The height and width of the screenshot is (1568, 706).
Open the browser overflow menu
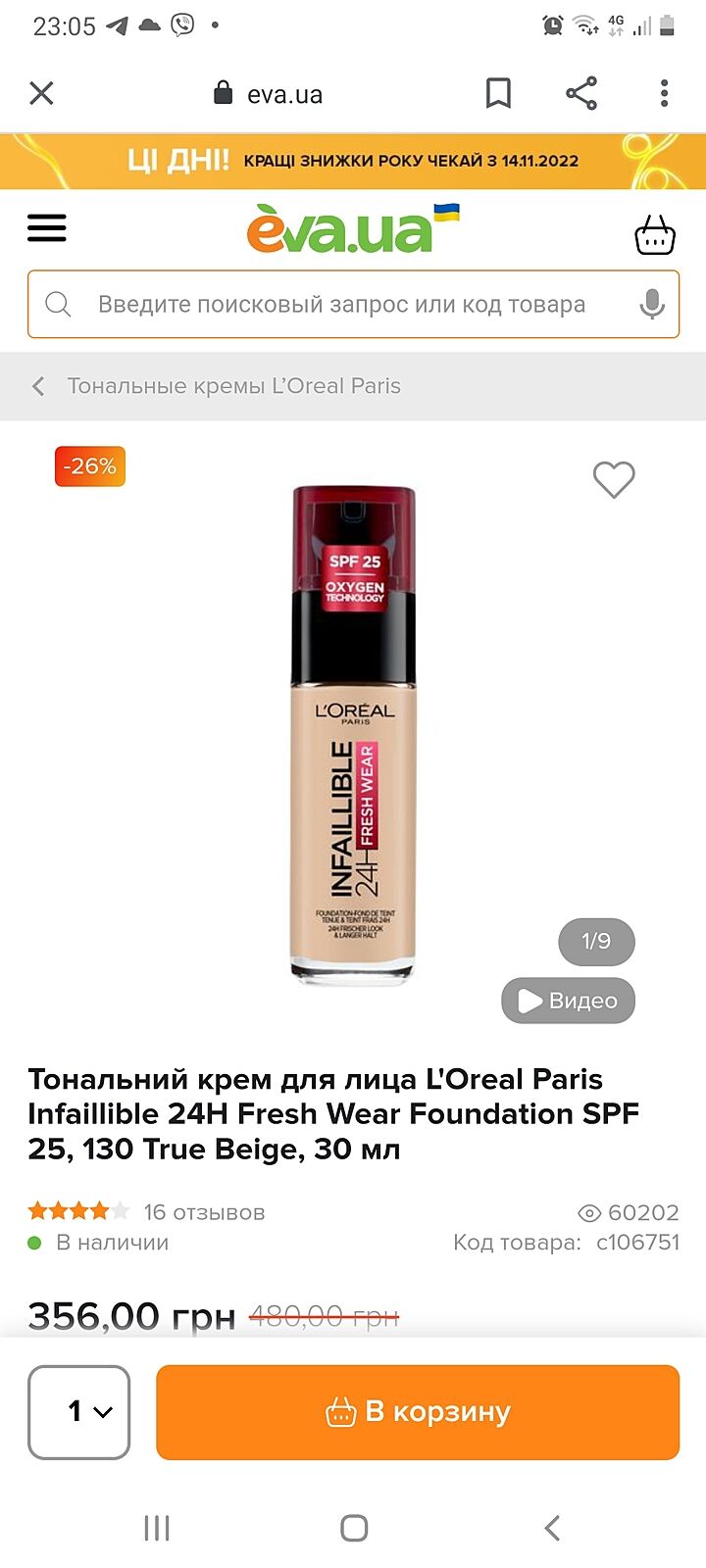point(664,94)
